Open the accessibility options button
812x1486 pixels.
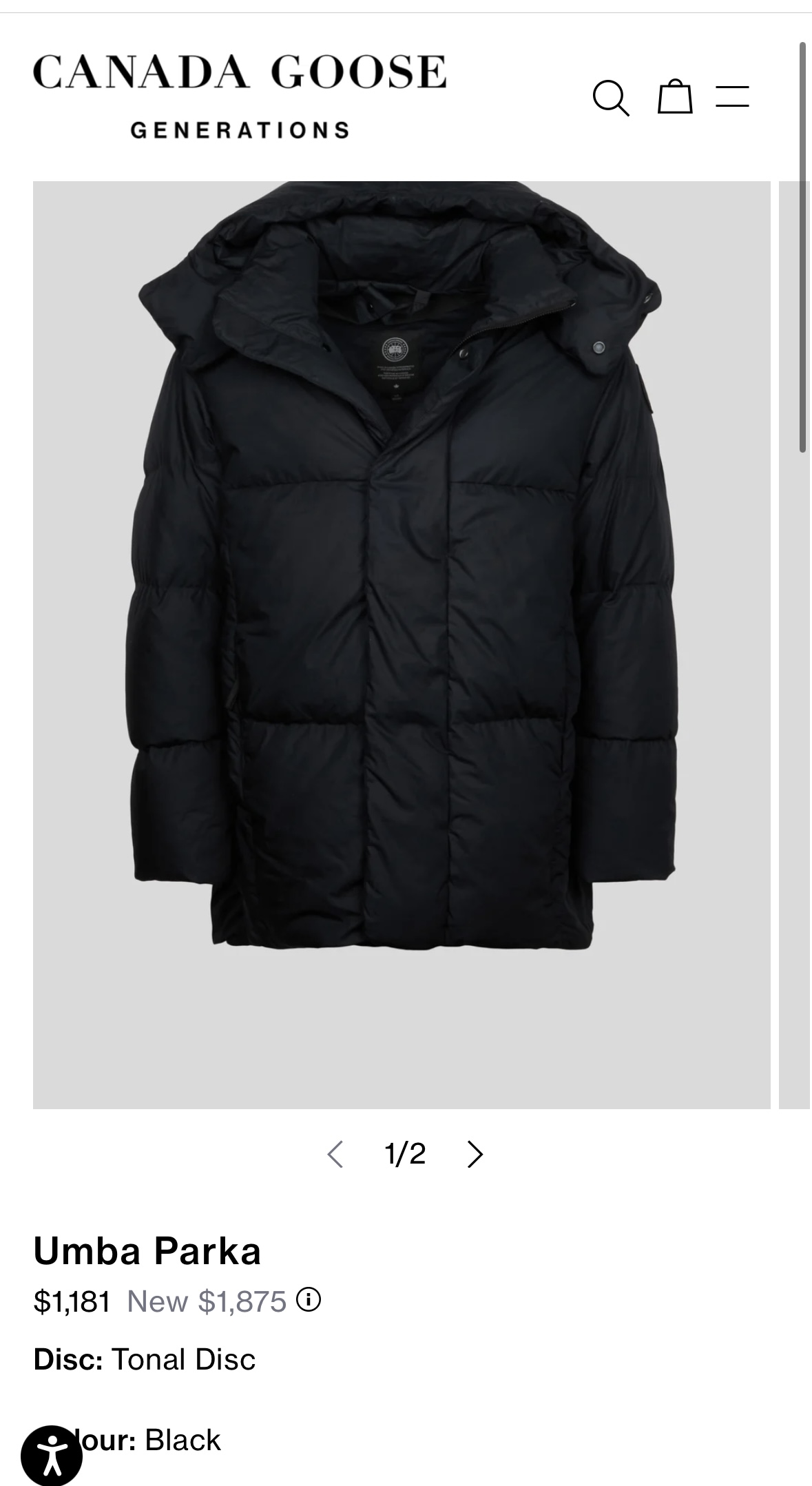click(x=52, y=1455)
